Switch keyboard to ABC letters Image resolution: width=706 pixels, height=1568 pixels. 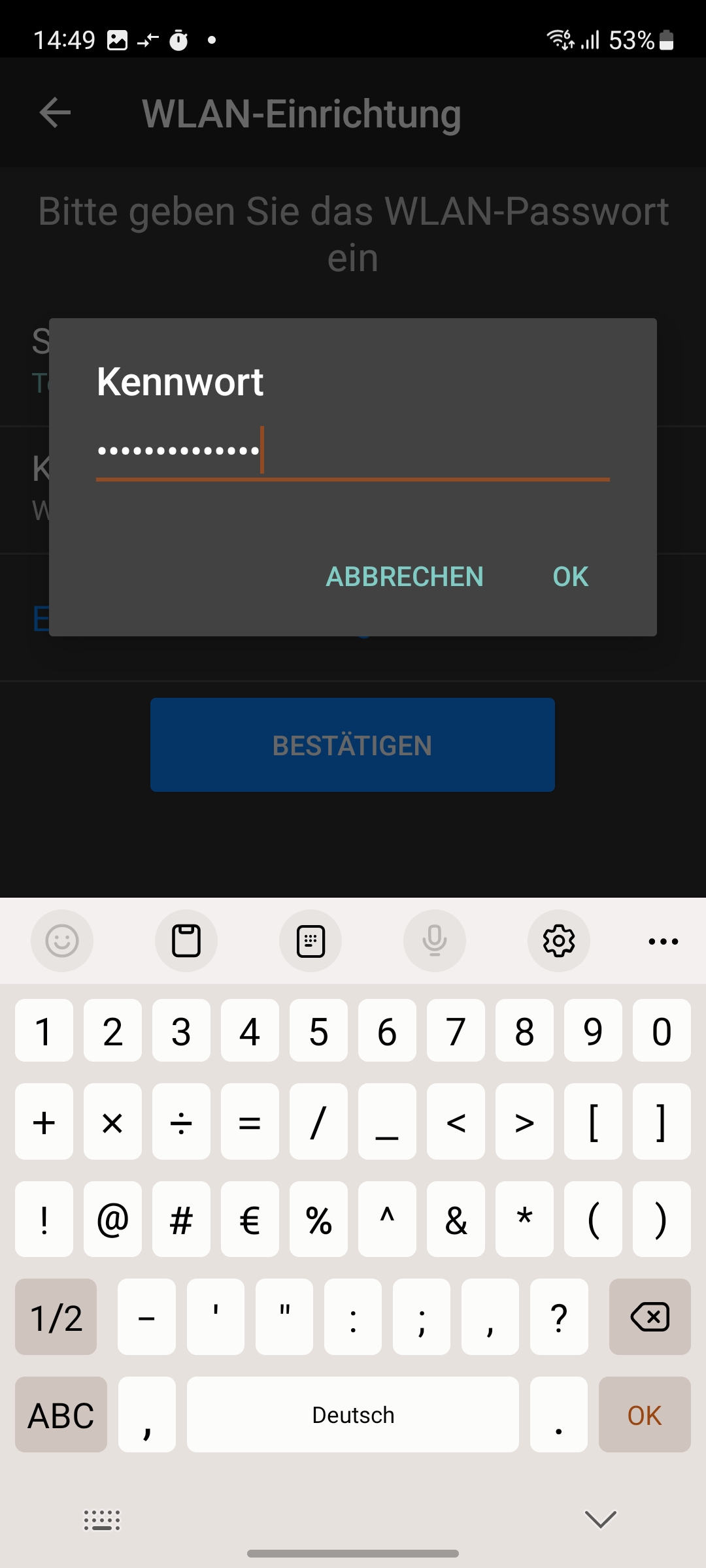tap(61, 1415)
